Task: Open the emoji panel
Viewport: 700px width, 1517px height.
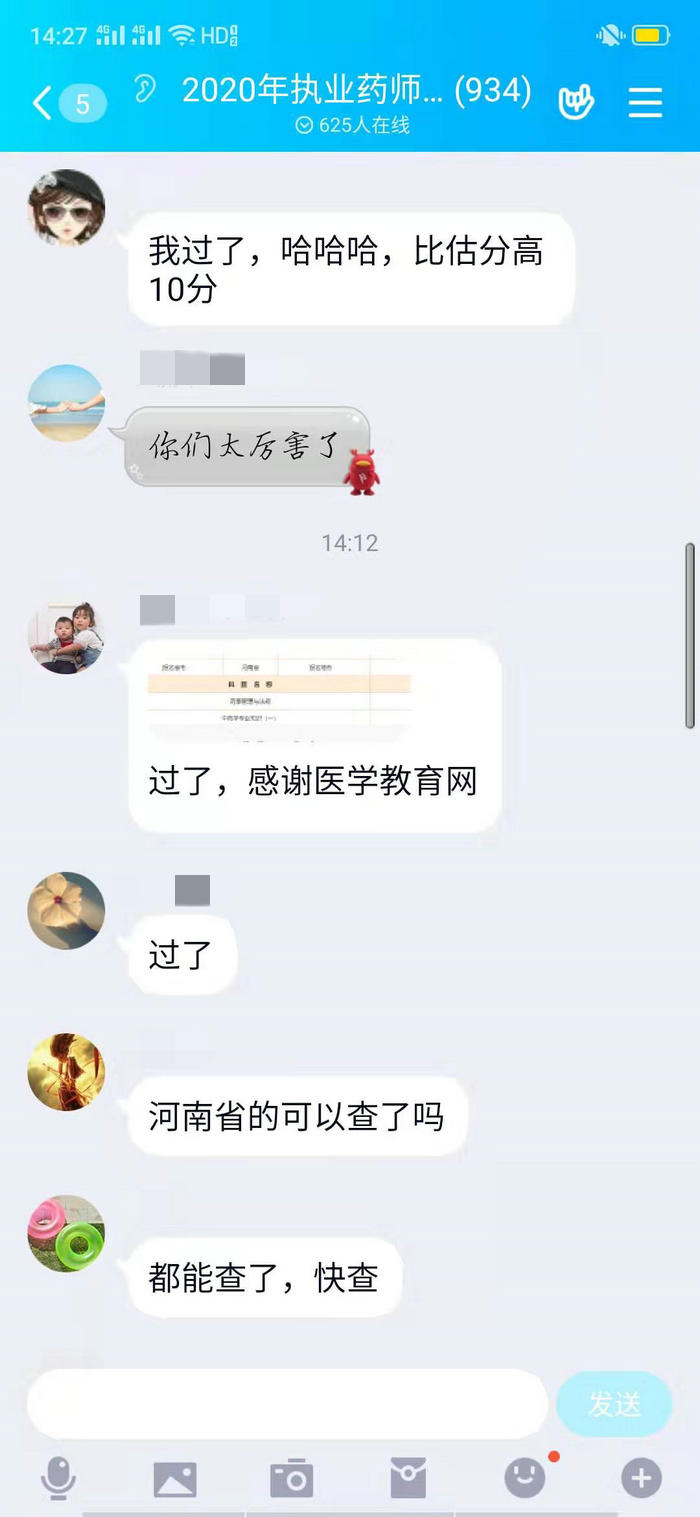Action: click(x=525, y=1477)
